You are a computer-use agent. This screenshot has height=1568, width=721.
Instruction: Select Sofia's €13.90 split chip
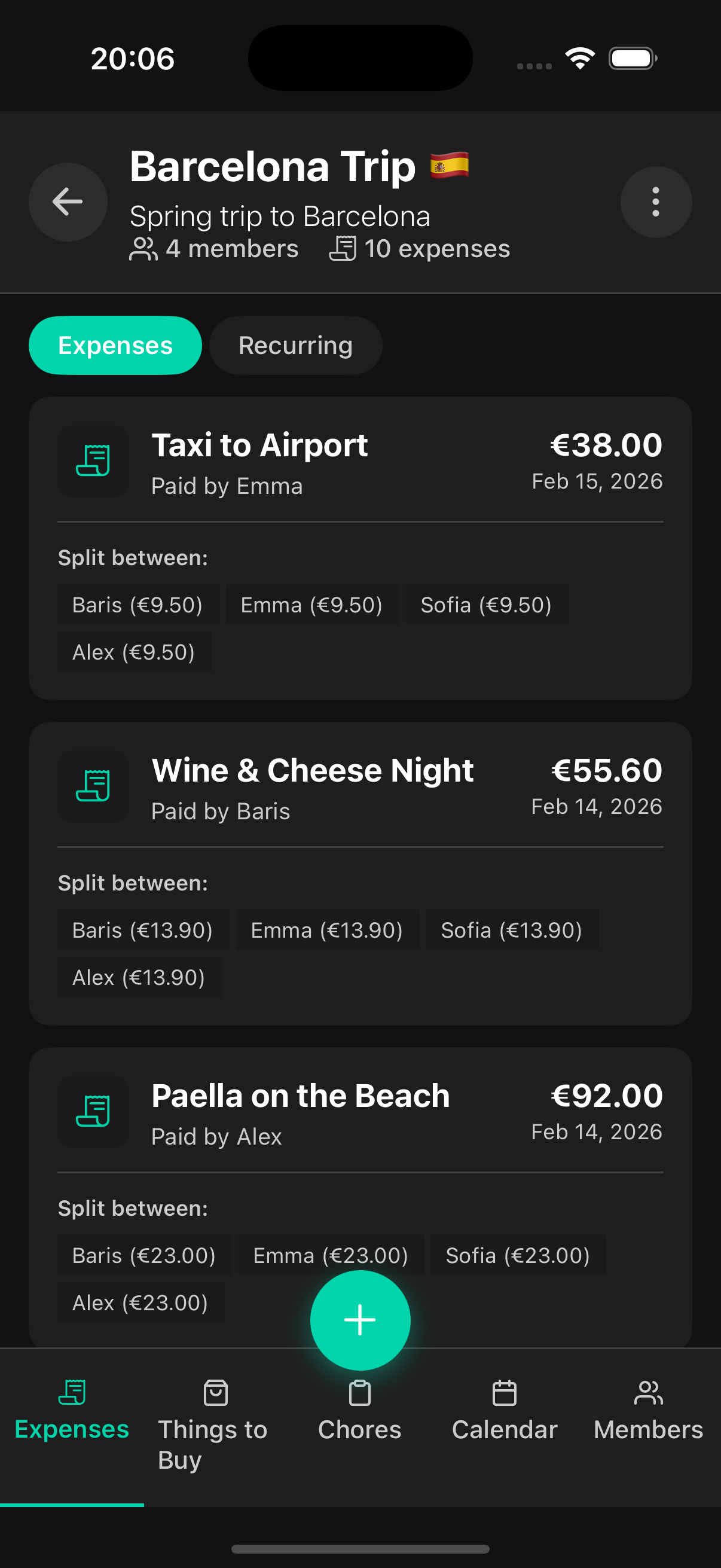(512, 929)
